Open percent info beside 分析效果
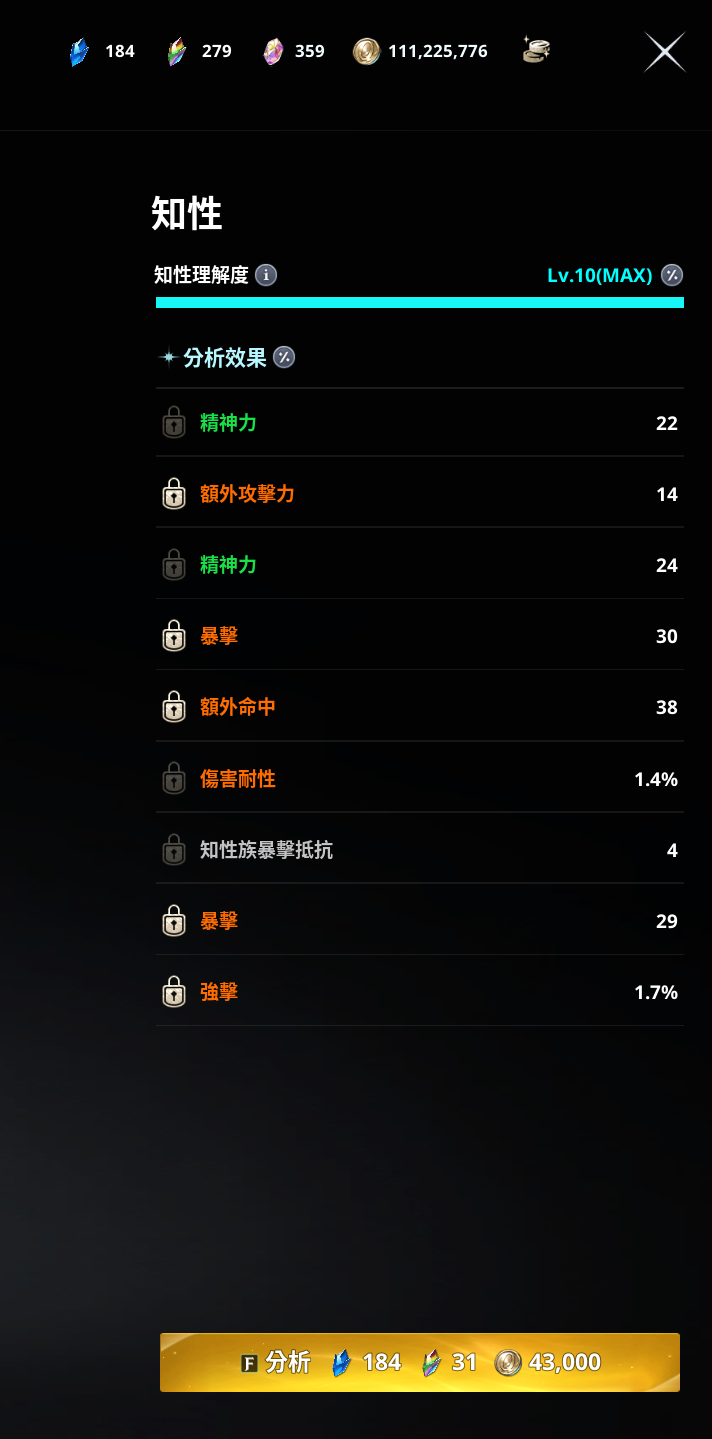The image size is (712, 1439). 284,357
